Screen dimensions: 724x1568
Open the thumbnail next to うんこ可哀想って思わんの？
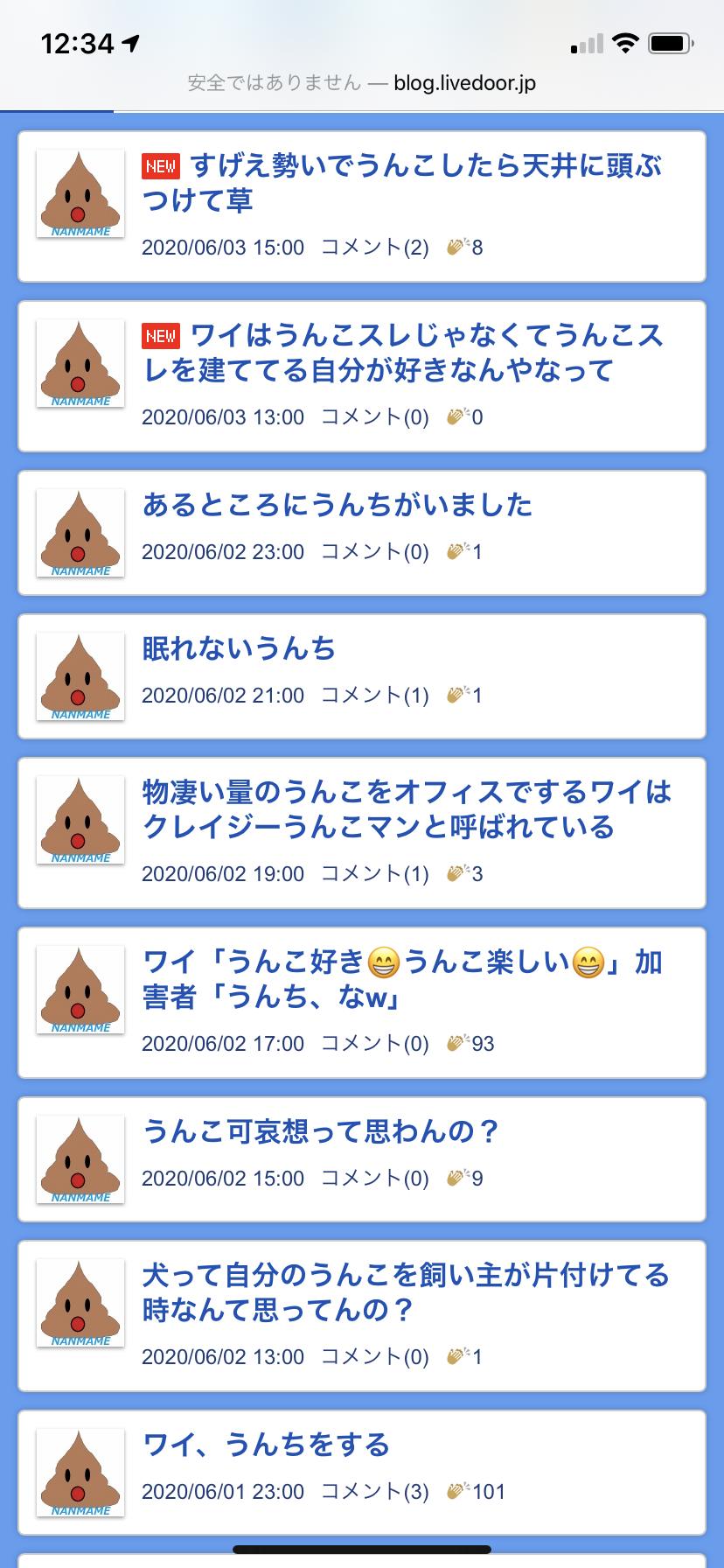[80, 1159]
